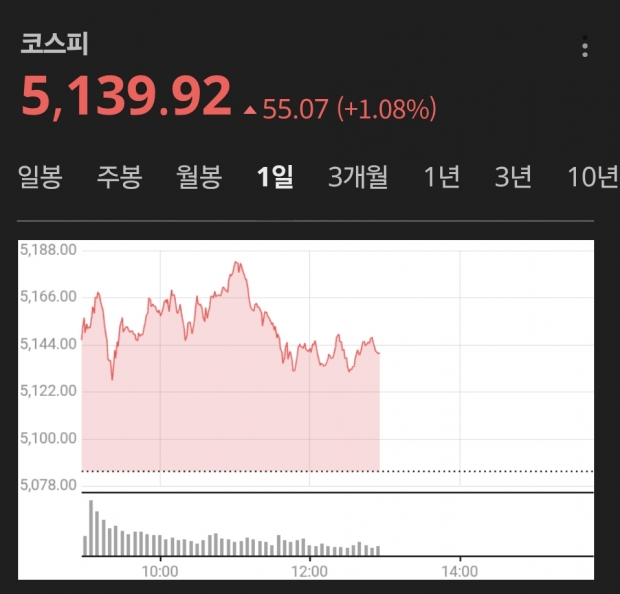The height and width of the screenshot is (594, 620).
Task: Change chart range to 3년
Action: (513, 178)
